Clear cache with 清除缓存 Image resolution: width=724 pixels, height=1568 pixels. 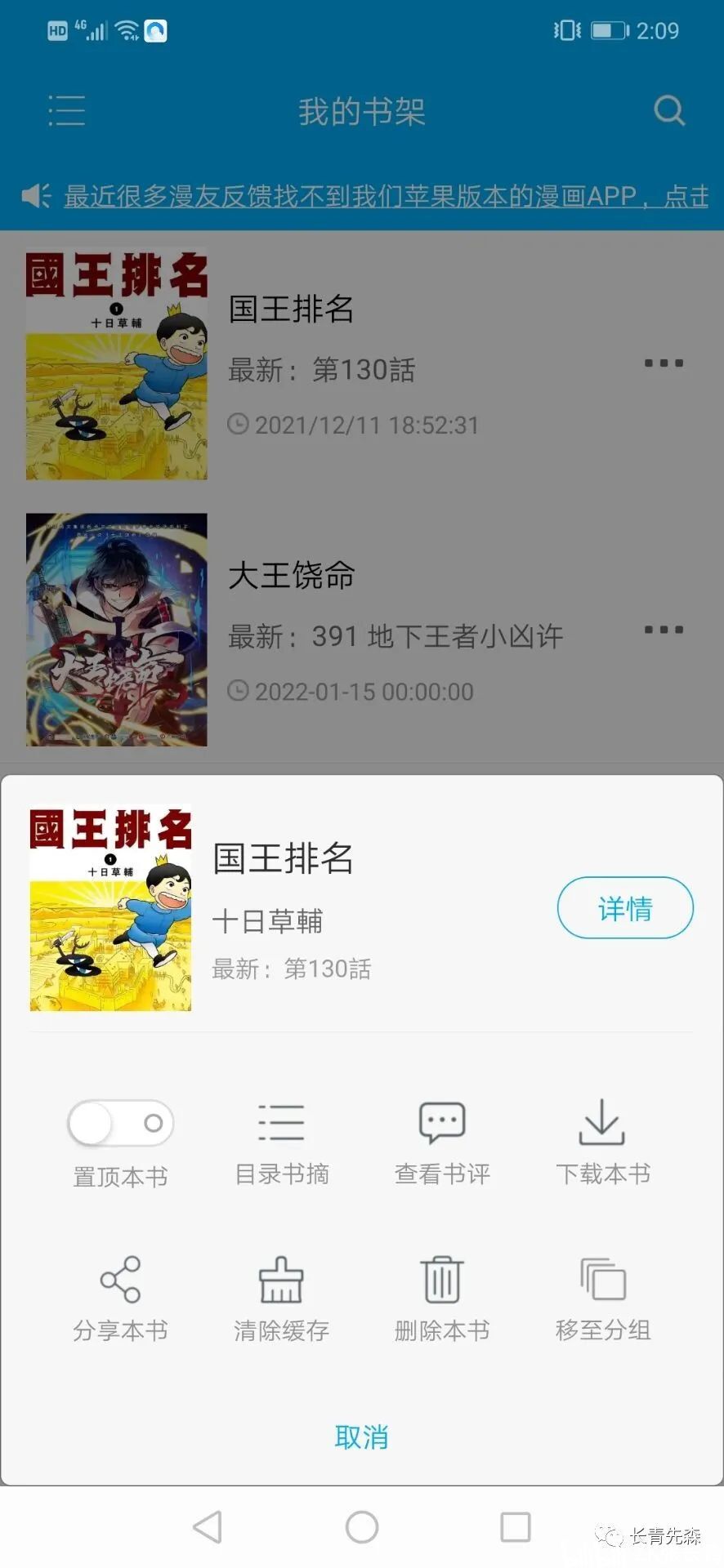pyautogui.click(x=282, y=1298)
